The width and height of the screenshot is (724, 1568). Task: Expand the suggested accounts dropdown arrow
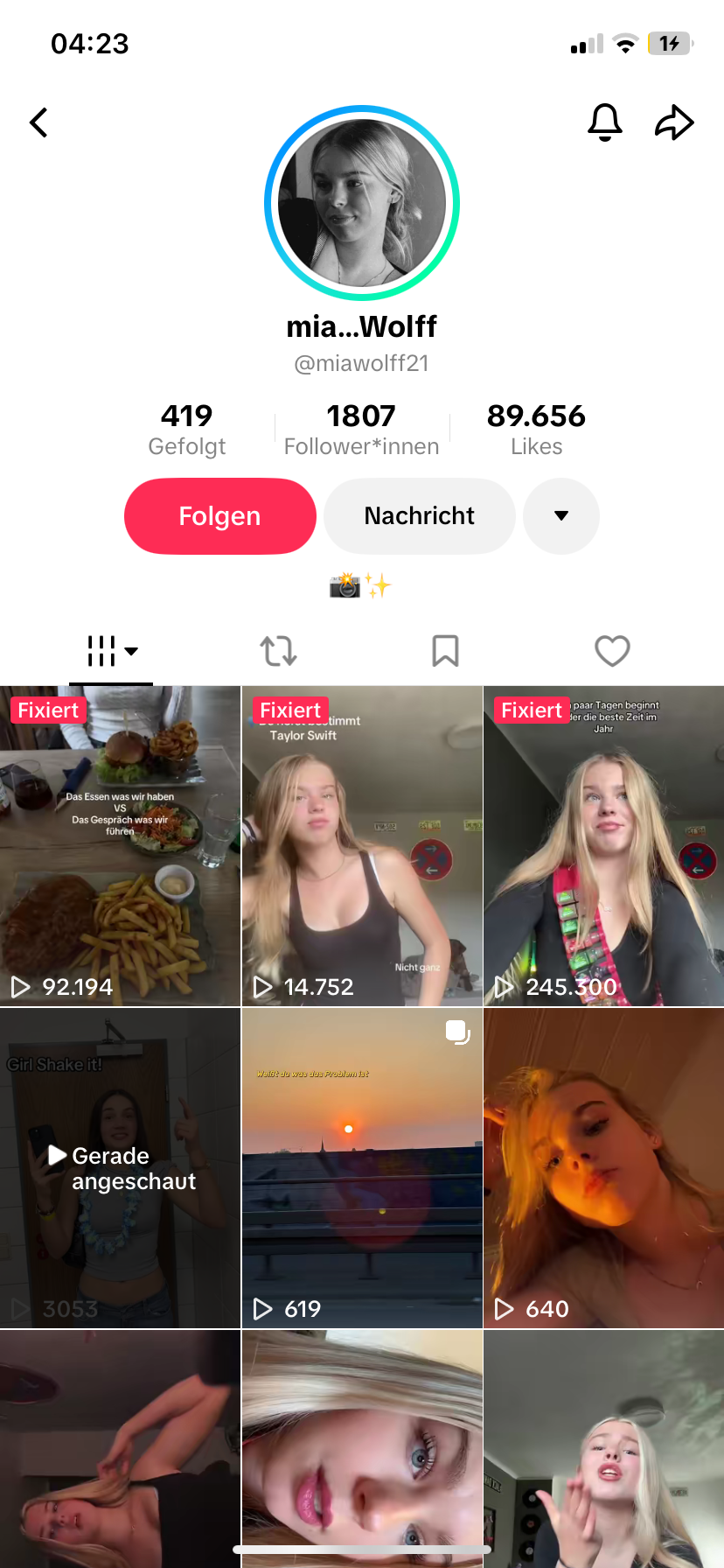561,516
